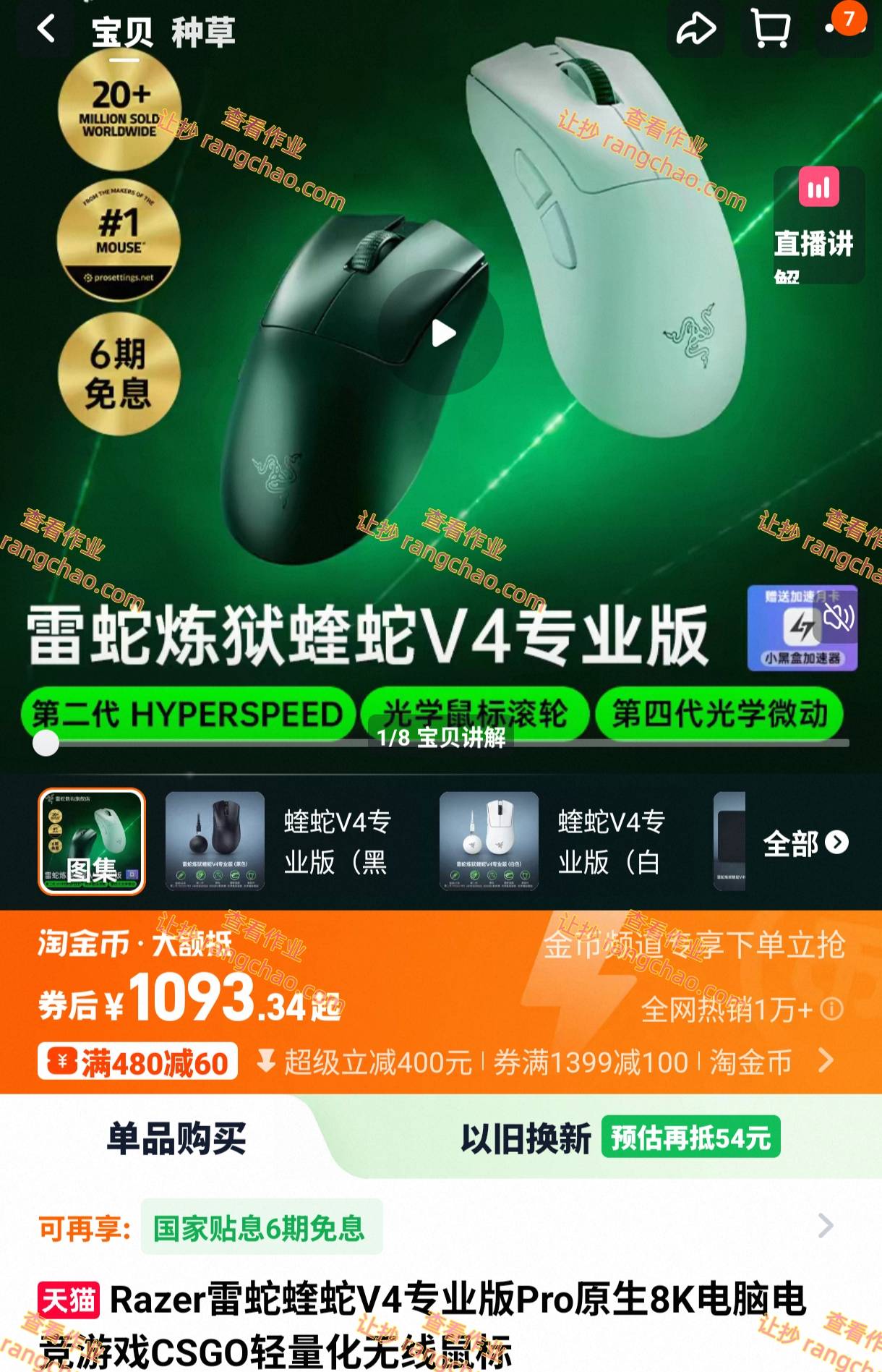Choose 蝰蛇V4专业版 white variant
Viewport: 882px width, 1372px height.
tap(553, 842)
